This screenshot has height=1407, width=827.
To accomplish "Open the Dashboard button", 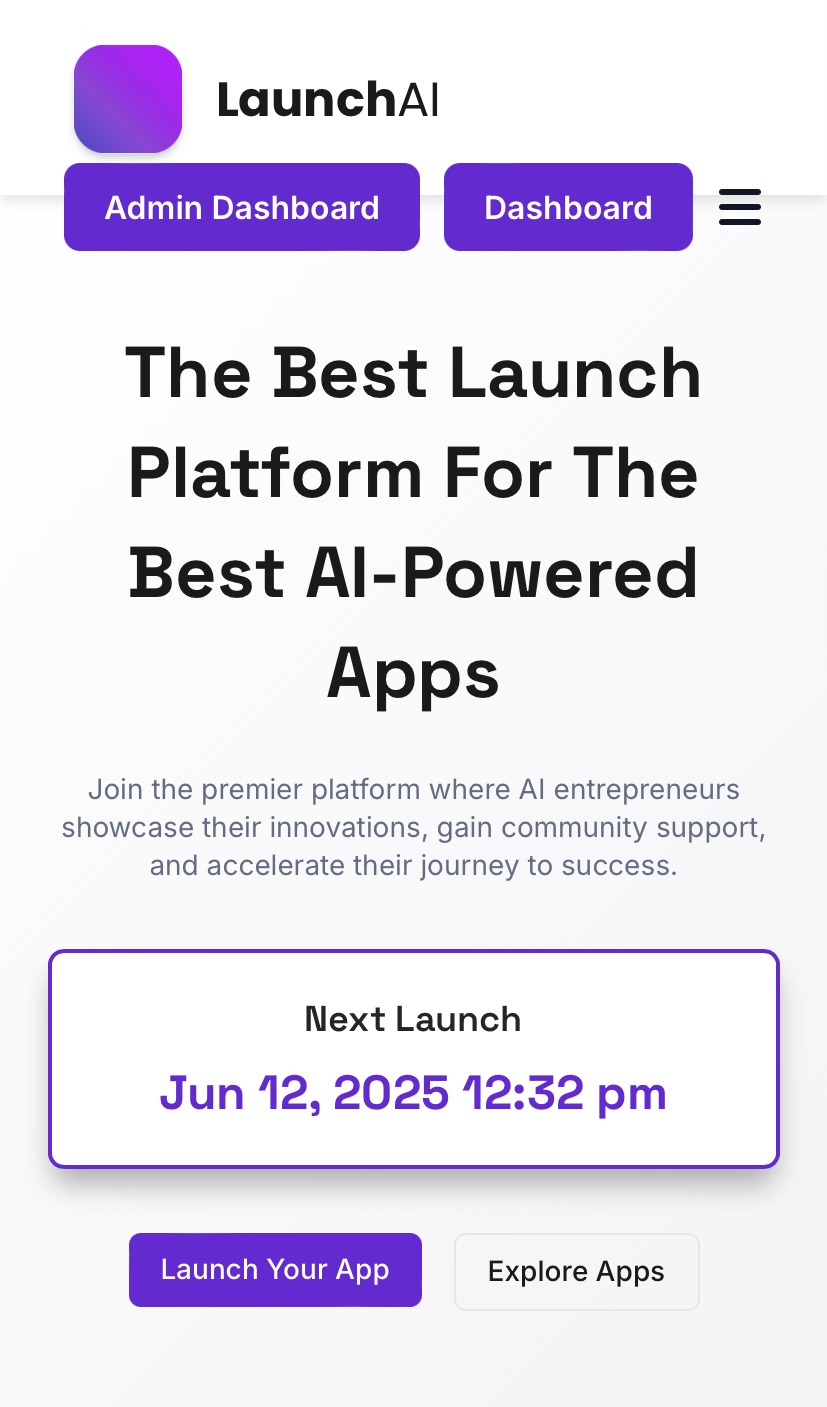I will coord(568,207).
